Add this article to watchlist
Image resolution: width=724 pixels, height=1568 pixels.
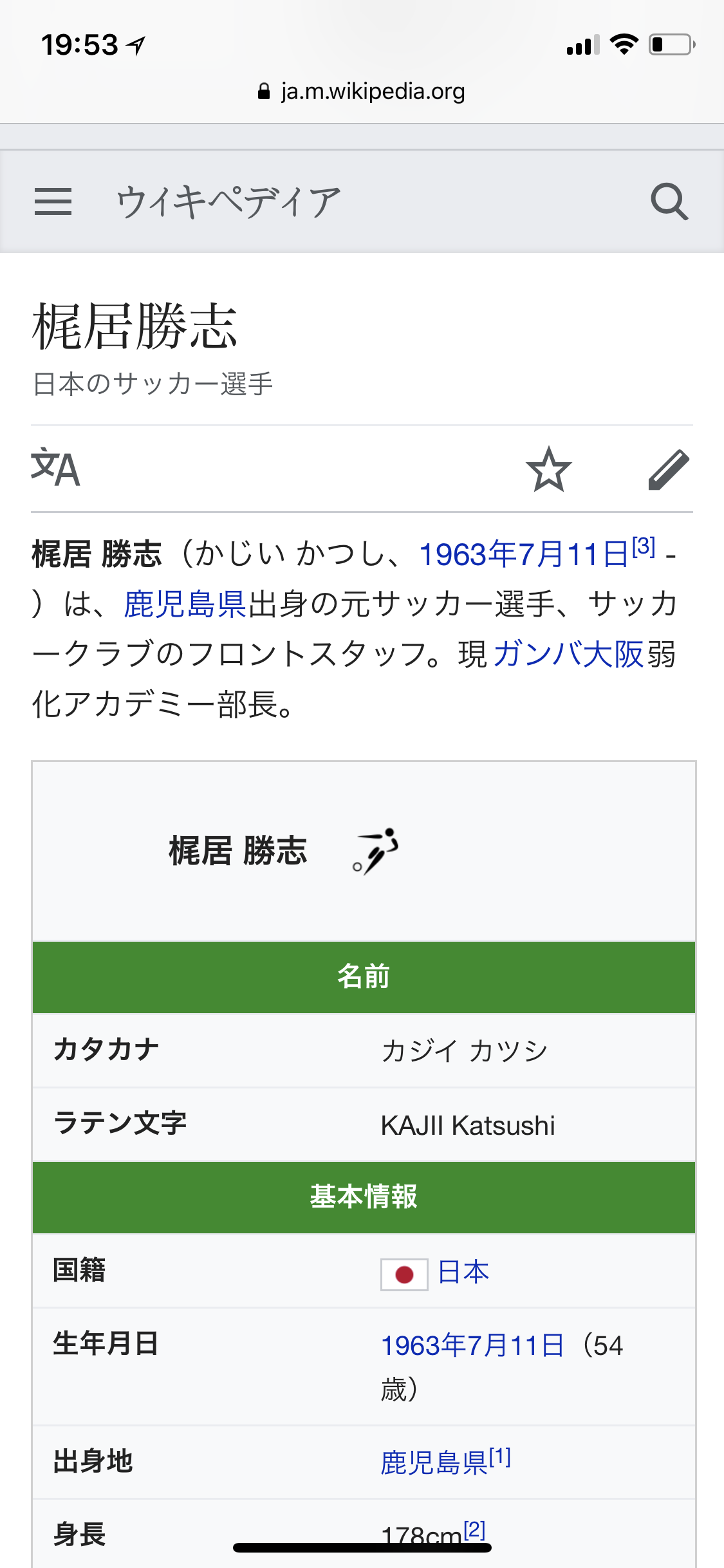coord(548,469)
